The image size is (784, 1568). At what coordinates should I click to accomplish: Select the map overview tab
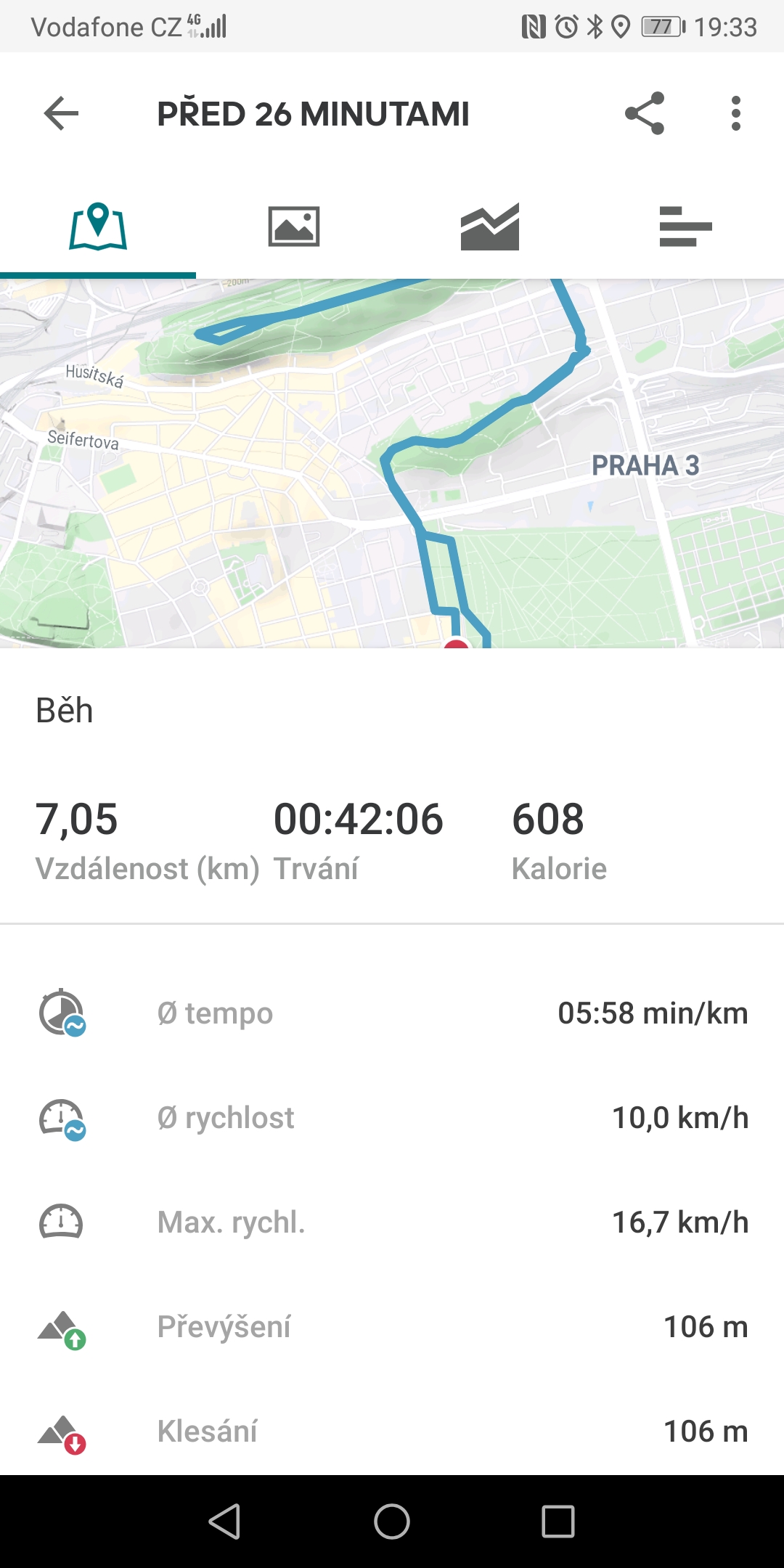[98, 226]
